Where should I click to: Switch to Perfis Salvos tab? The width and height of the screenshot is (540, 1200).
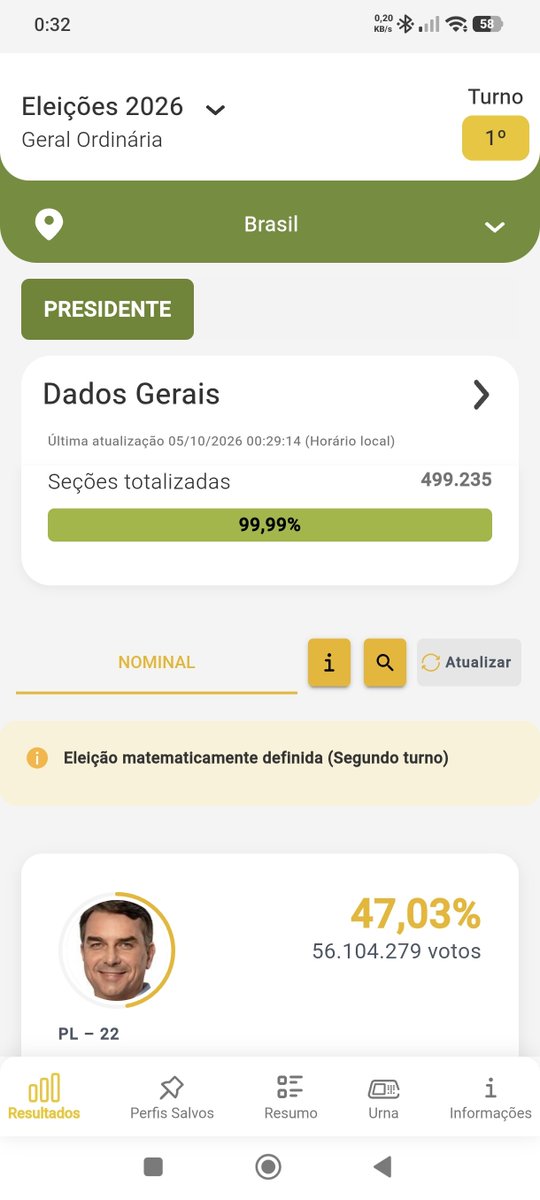172,1097
